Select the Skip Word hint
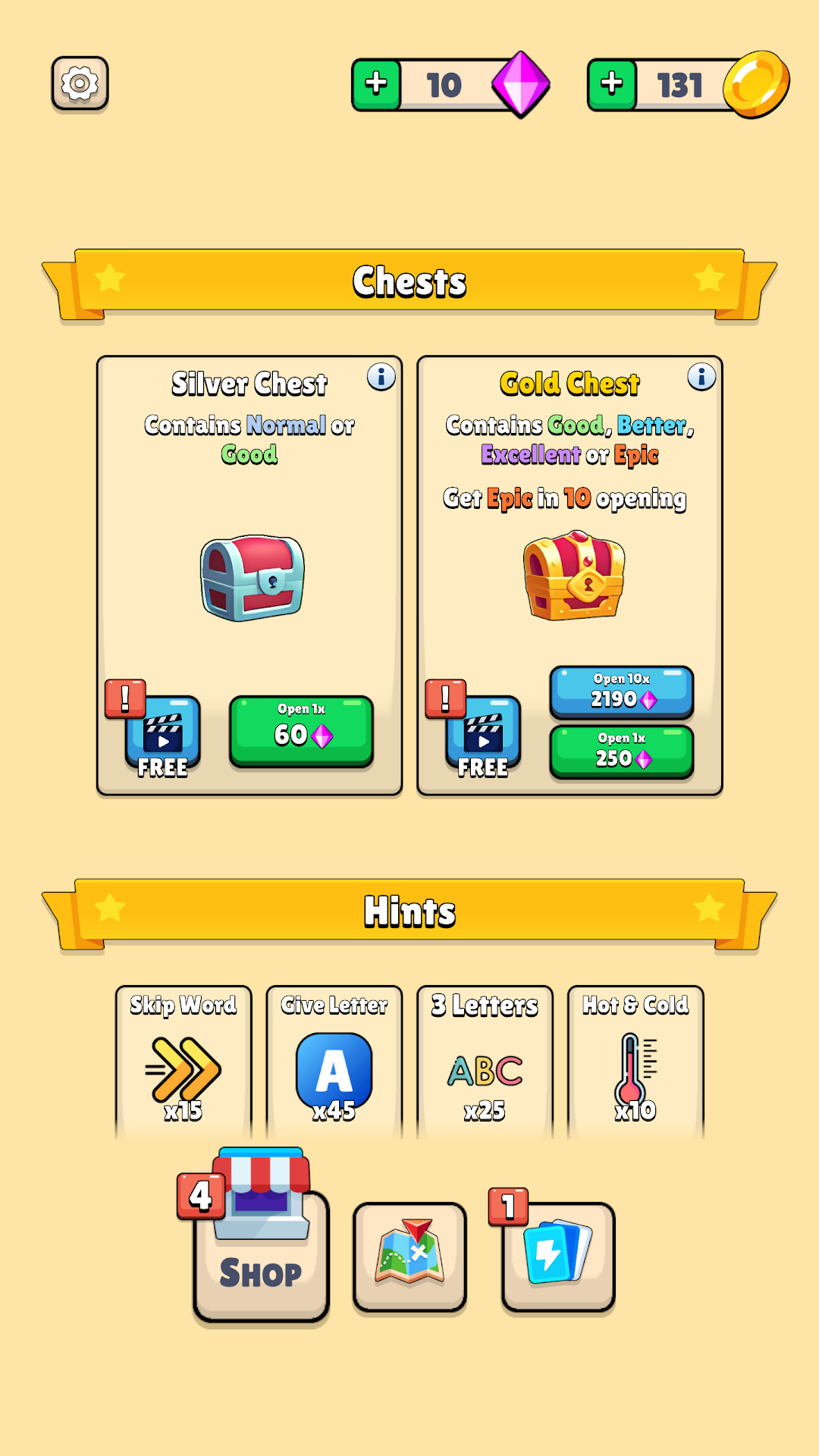819x1456 pixels. tap(184, 1062)
